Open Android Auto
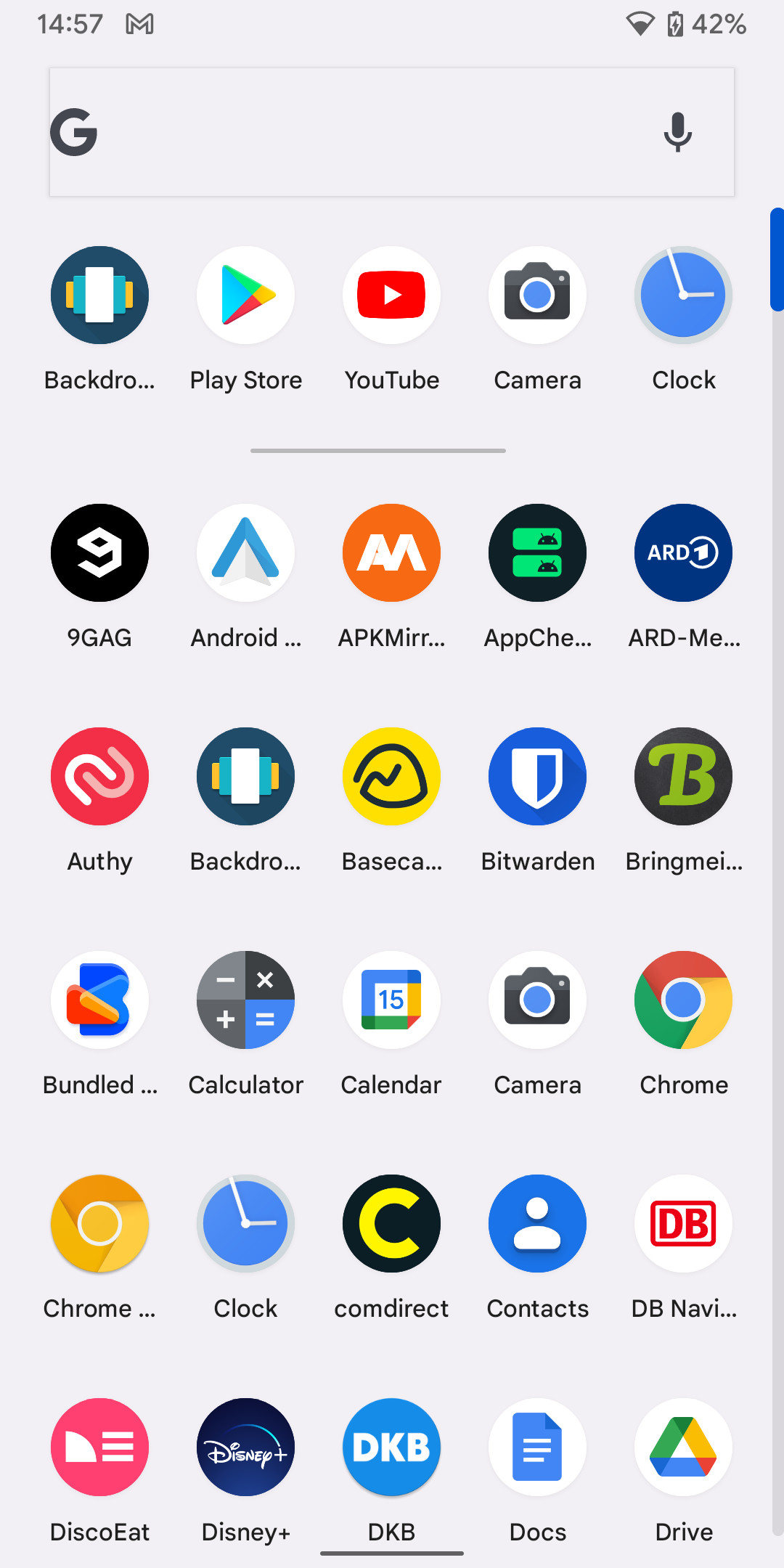The width and height of the screenshot is (784, 1568). pyautogui.click(x=245, y=552)
